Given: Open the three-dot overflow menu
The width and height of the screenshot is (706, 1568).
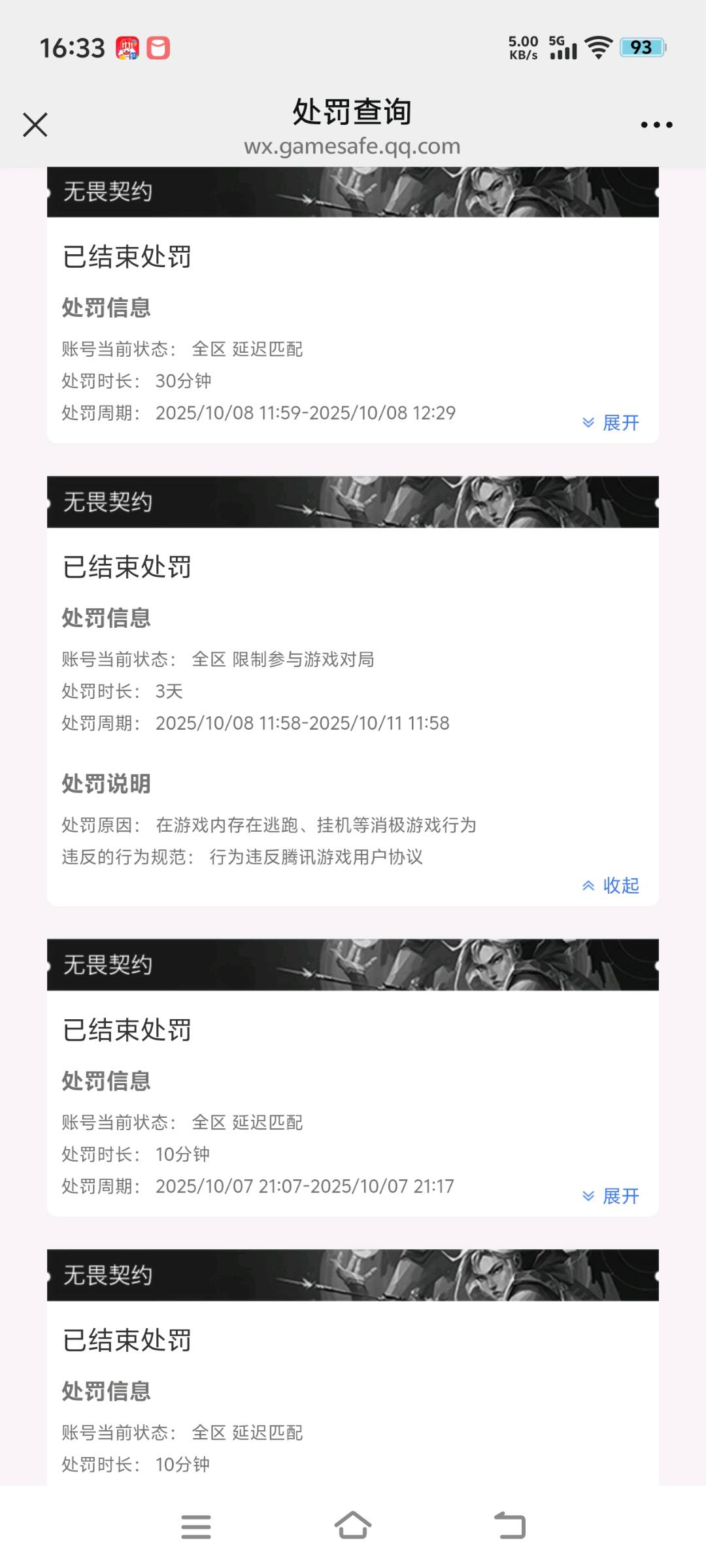Looking at the screenshot, I should (656, 125).
